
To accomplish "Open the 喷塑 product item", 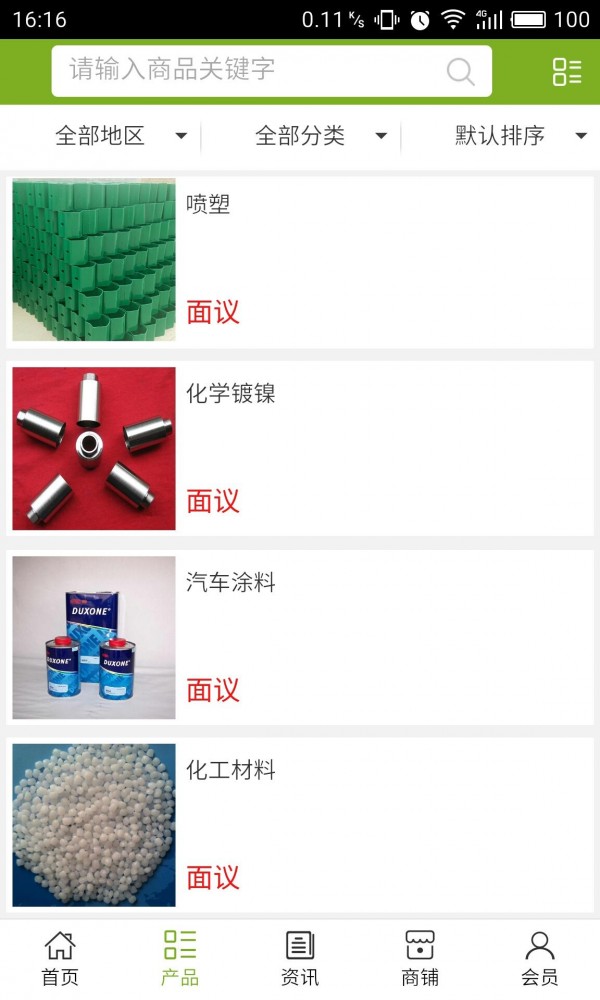I will click(x=300, y=260).
